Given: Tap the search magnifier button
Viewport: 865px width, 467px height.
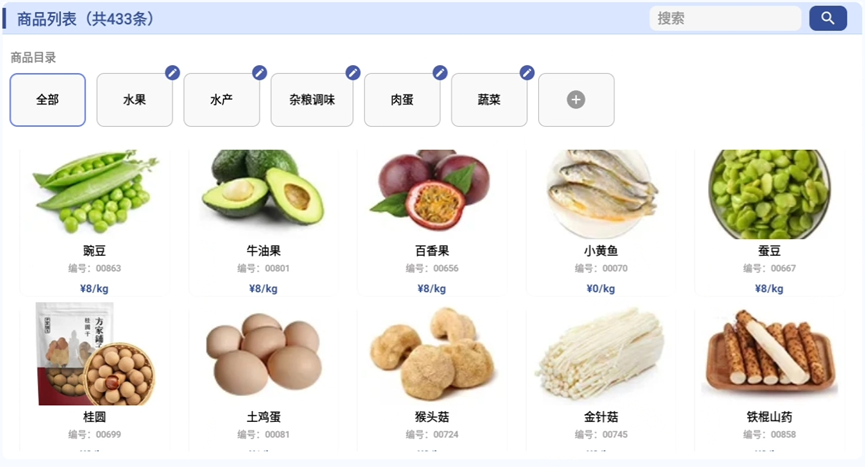Looking at the screenshot, I should 828,18.
